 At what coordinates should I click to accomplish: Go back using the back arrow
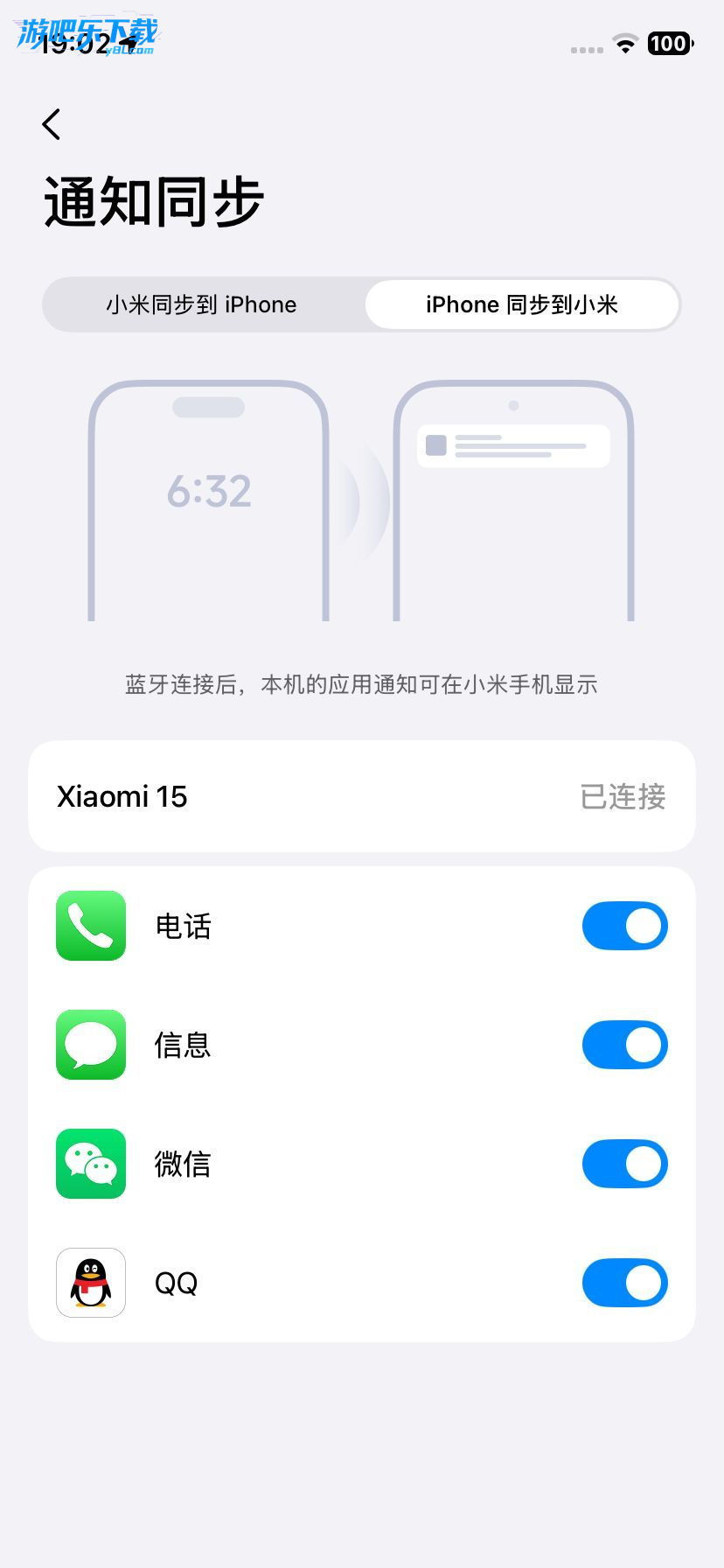pyautogui.click(x=52, y=124)
